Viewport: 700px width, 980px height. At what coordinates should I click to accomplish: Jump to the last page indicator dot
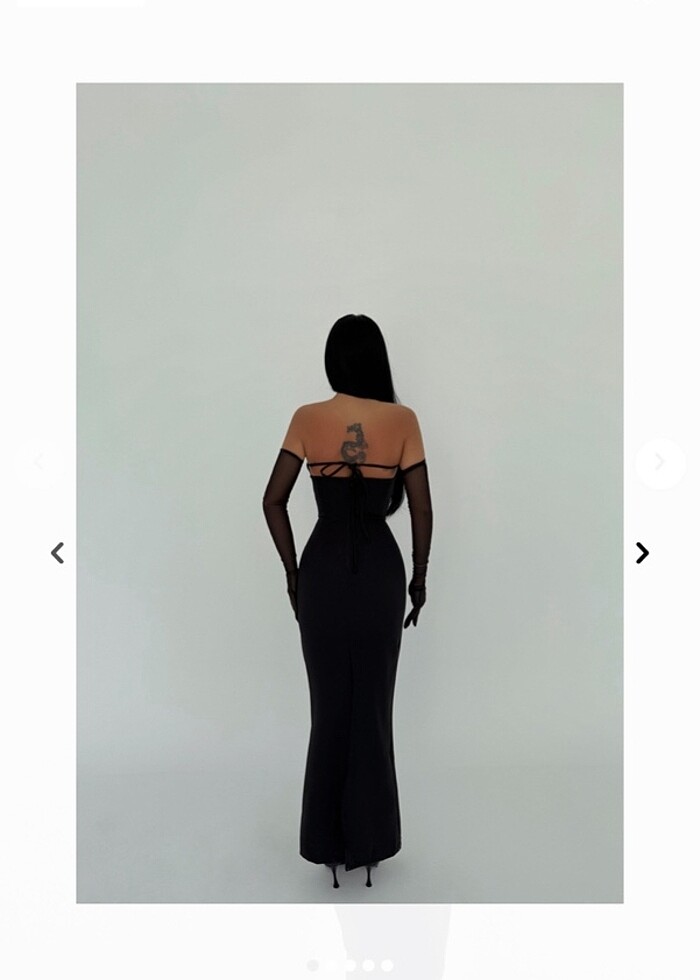[x=387, y=965]
